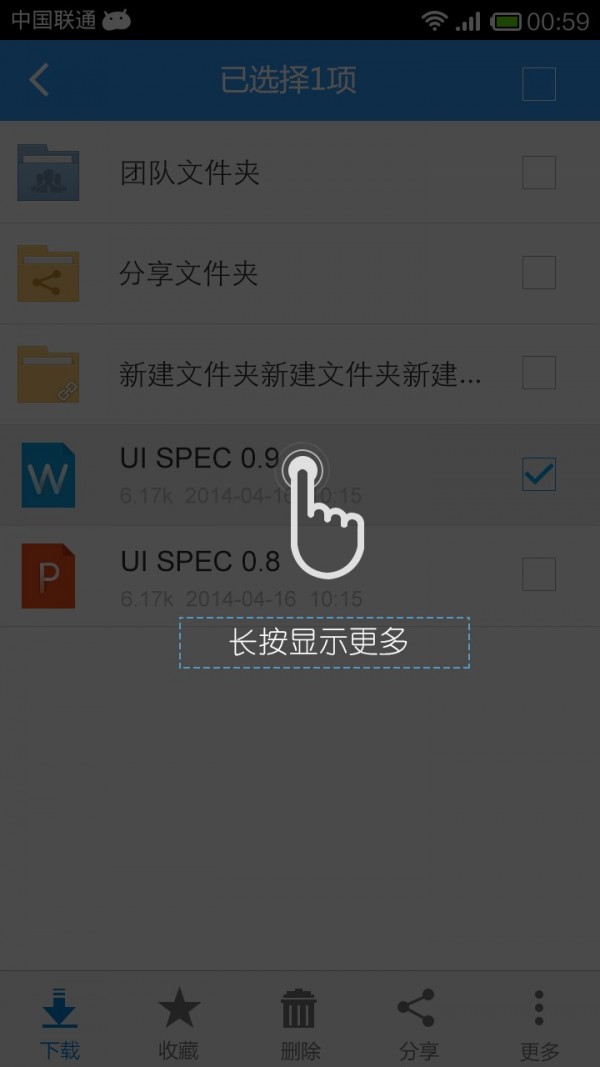Open the 更多 overflow options
The height and width of the screenshot is (1067, 600).
coord(539,1022)
